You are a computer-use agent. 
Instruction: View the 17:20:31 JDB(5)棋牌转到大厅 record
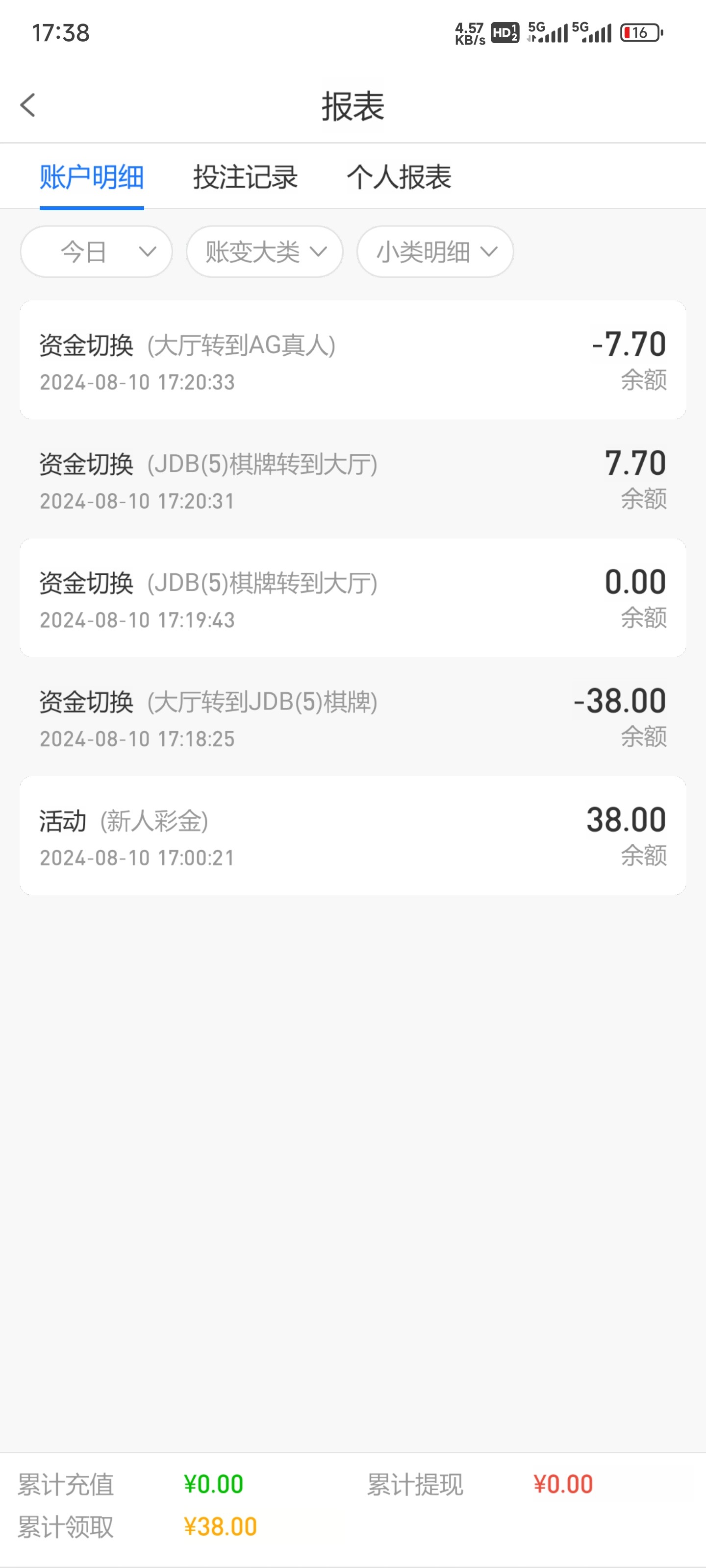point(353,479)
